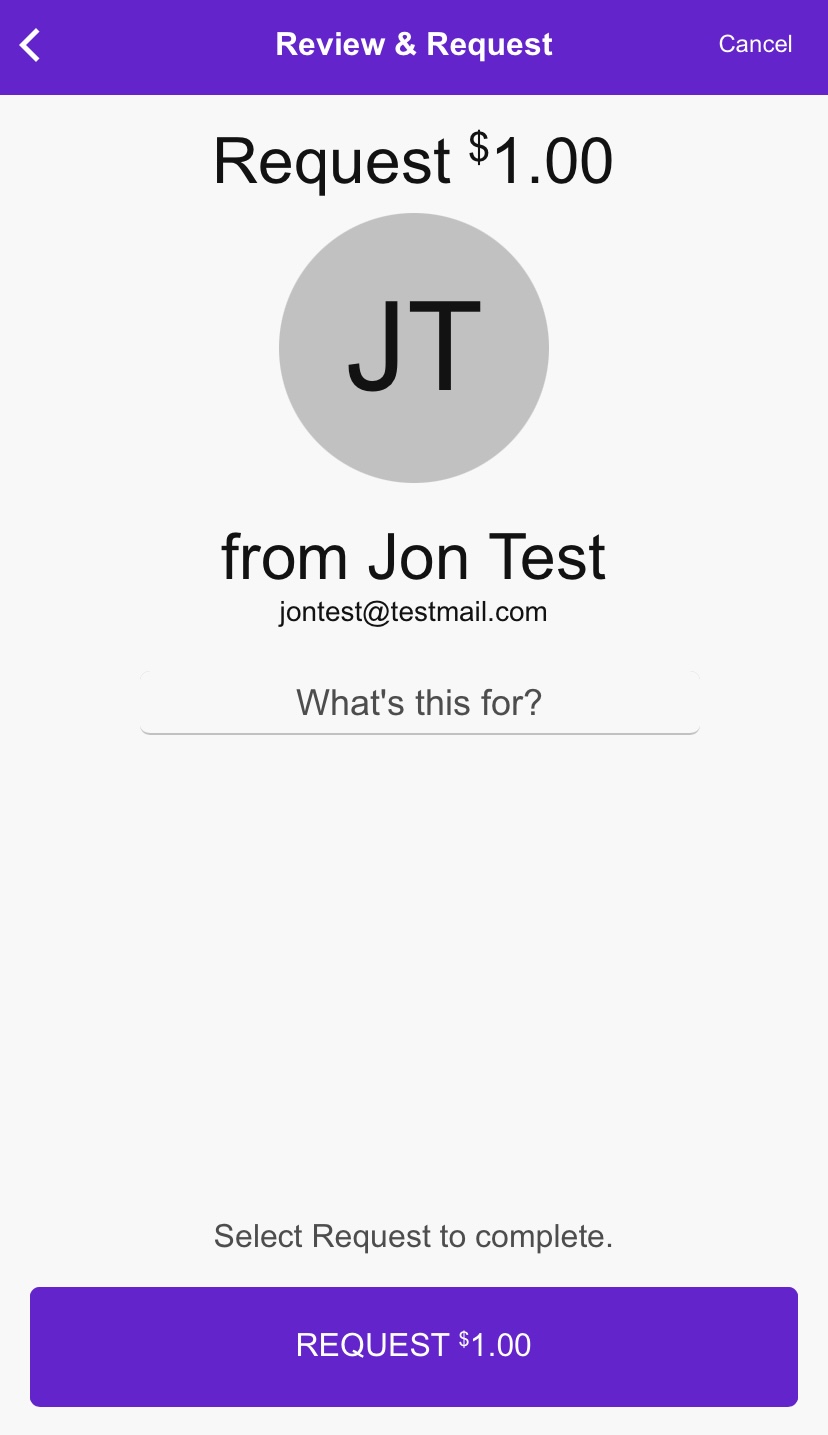Image resolution: width=828 pixels, height=1435 pixels.
Task: Confirm with the REQUEST $1.00 button
Action: click(414, 1346)
